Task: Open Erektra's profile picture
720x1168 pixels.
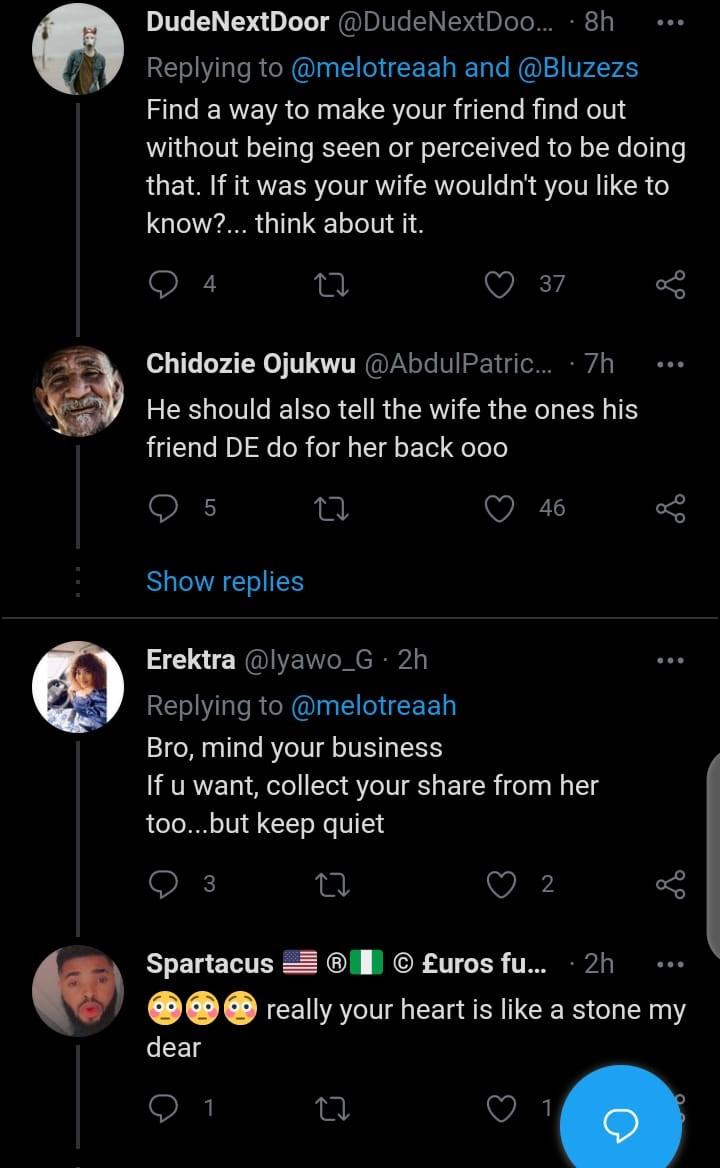Action: (x=78, y=687)
